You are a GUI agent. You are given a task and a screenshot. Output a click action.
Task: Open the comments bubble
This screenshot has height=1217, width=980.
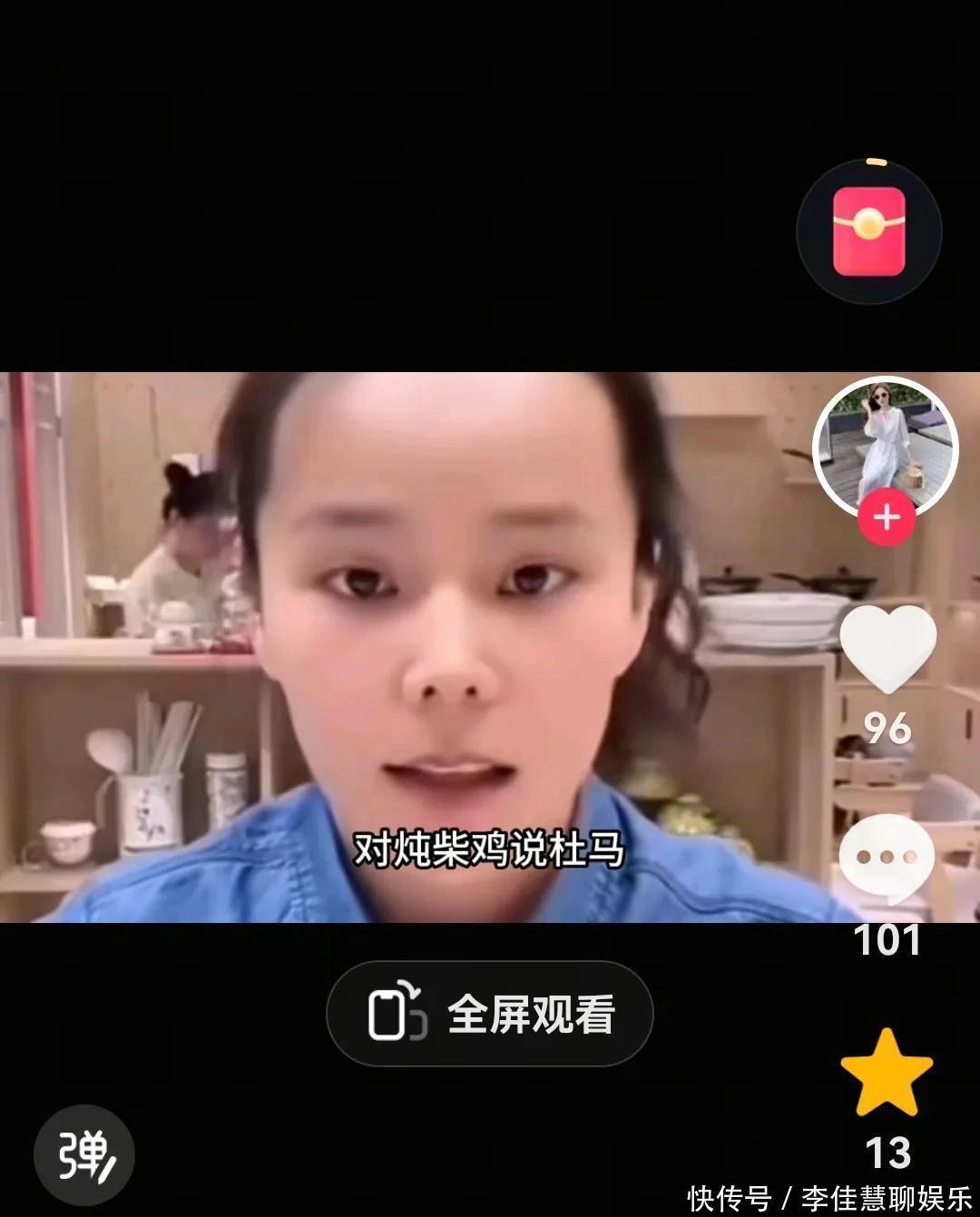[x=887, y=858]
